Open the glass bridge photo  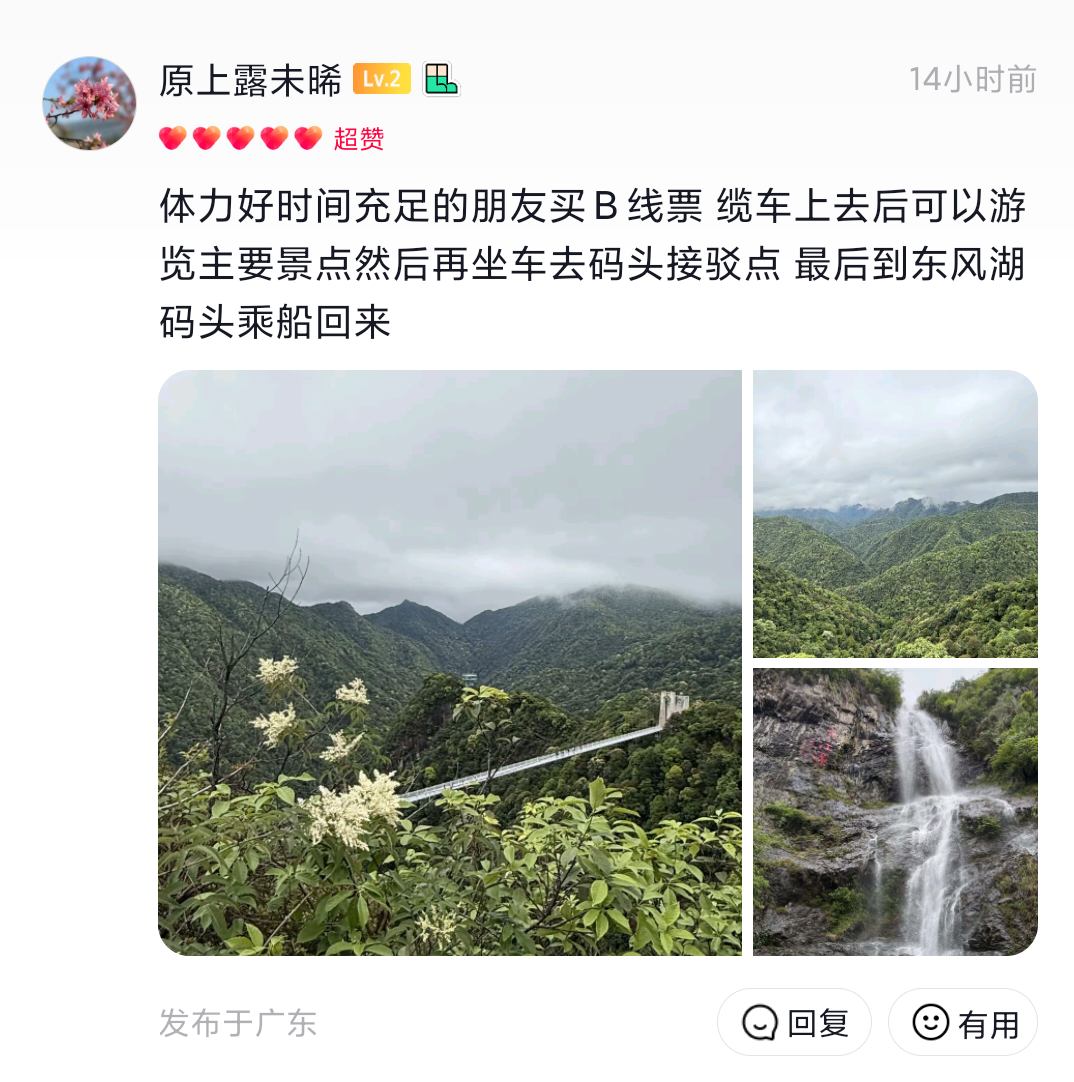tap(449, 662)
